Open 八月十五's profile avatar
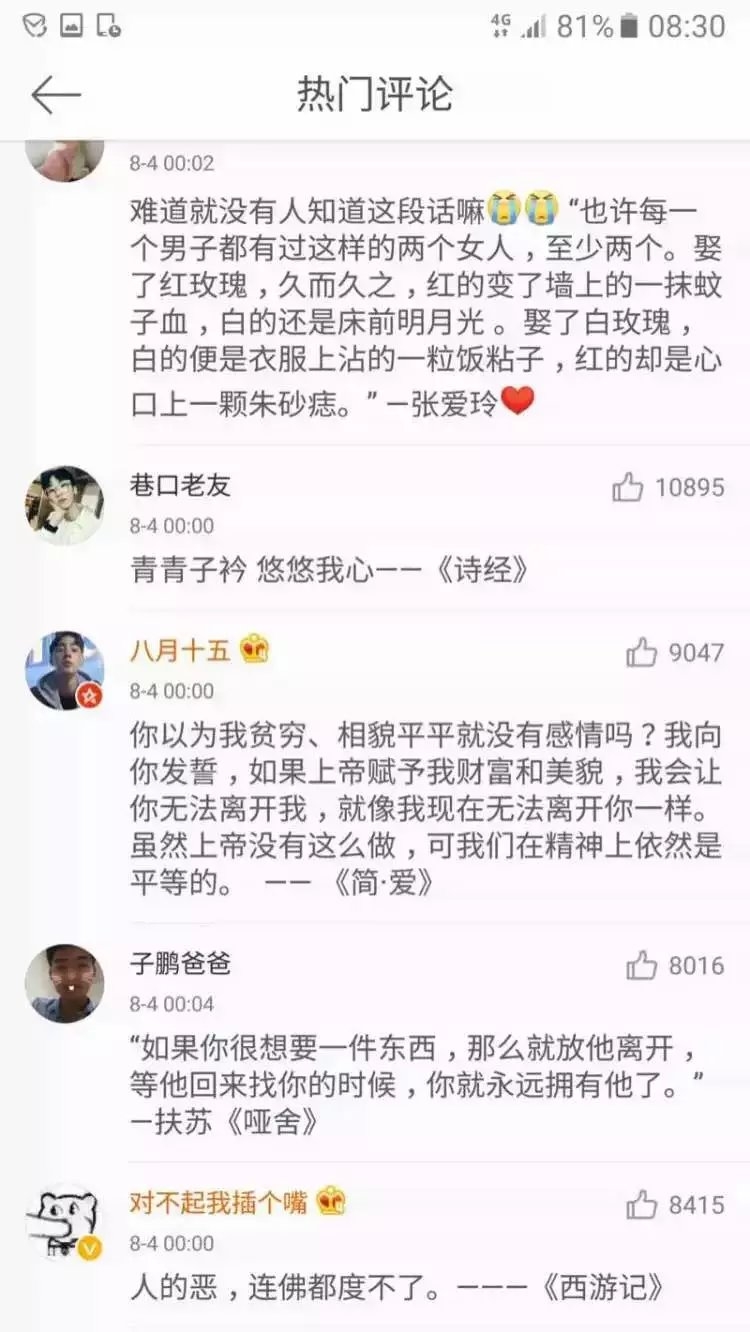 [65, 671]
